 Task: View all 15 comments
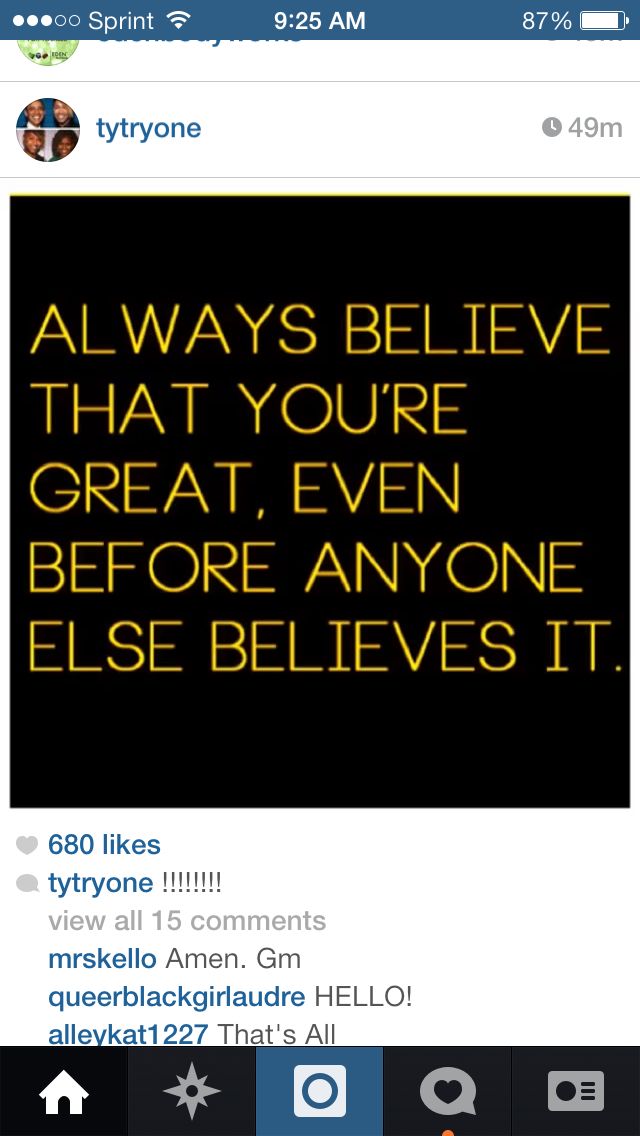[187, 921]
